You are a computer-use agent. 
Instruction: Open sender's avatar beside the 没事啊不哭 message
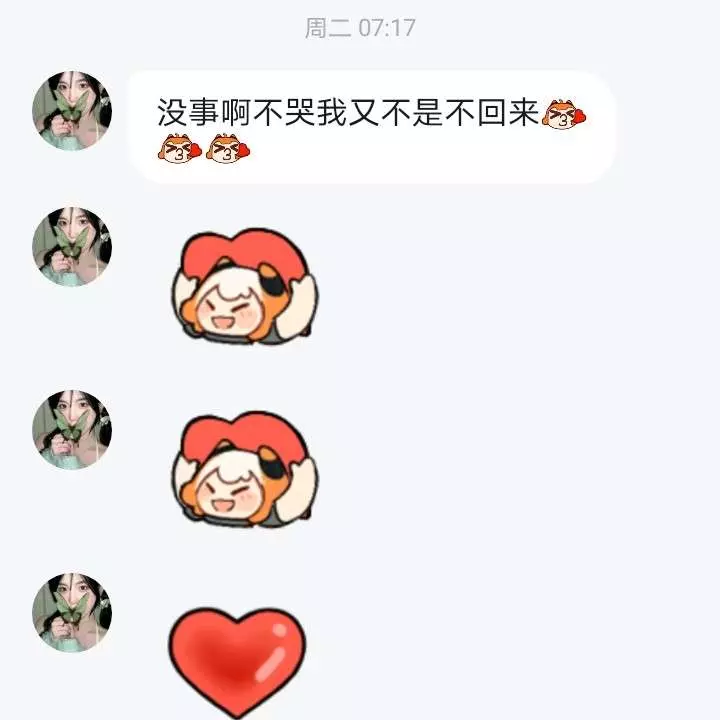72,111
